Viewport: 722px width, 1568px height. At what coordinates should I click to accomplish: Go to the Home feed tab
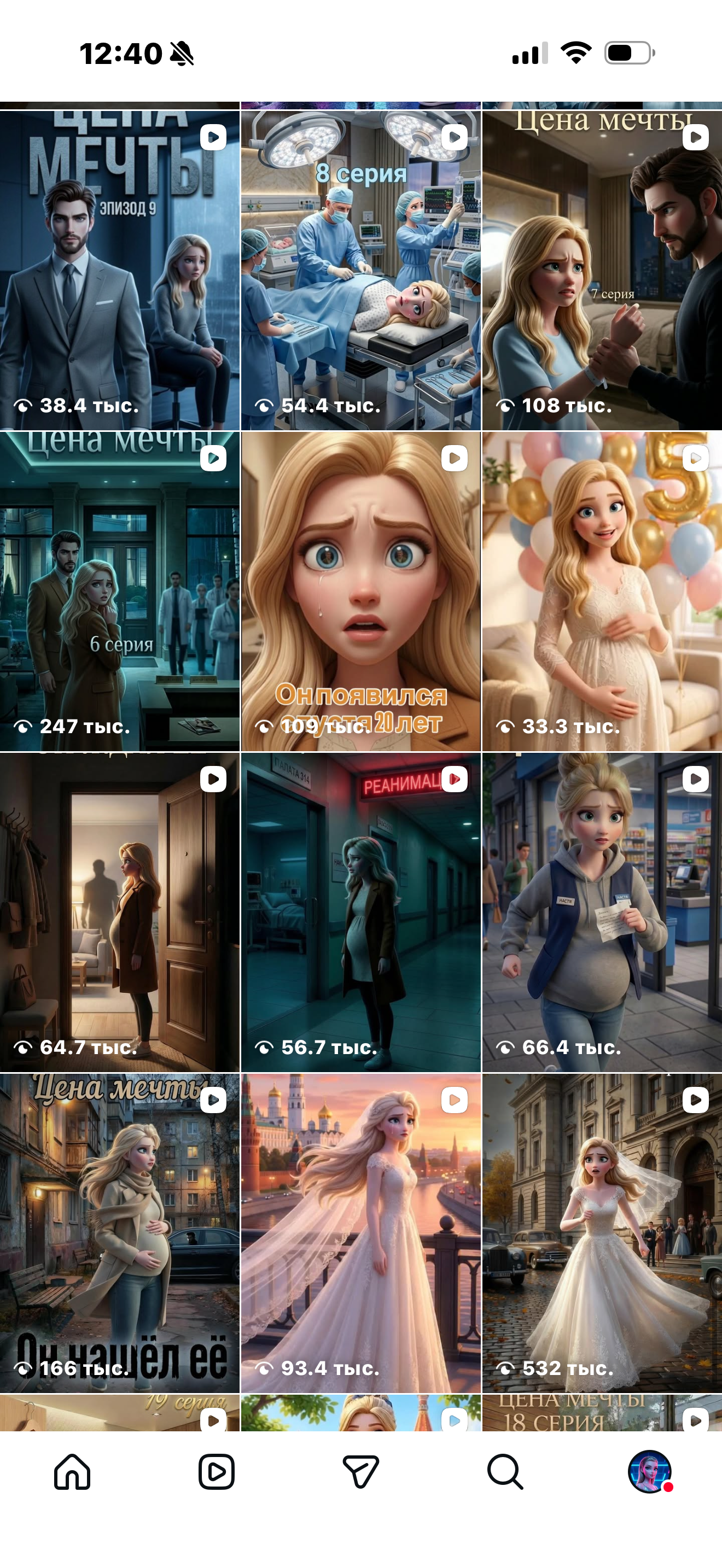tap(72, 1472)
